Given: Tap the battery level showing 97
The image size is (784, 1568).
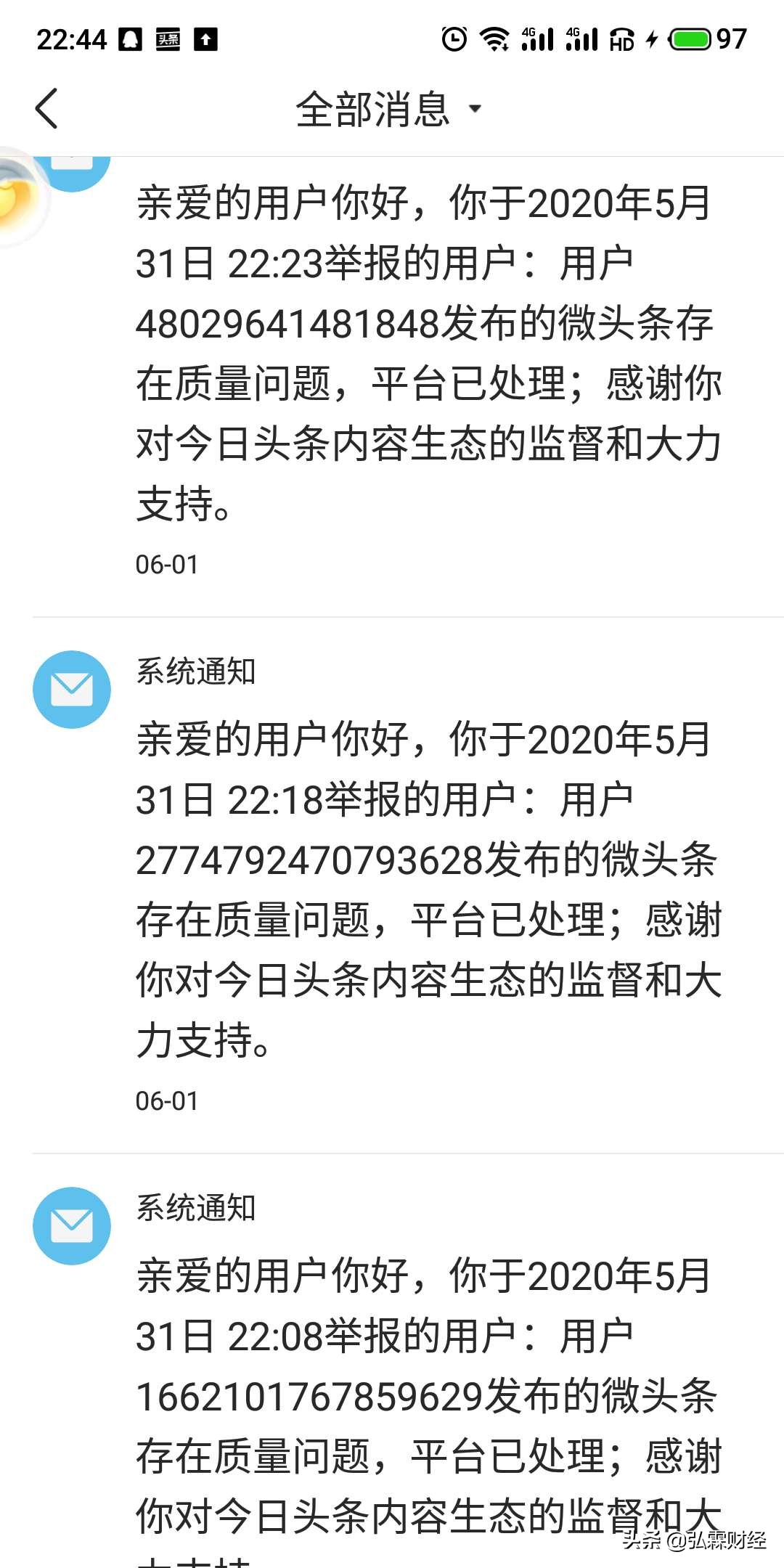Looking at the screenshot, I should 731,41.
